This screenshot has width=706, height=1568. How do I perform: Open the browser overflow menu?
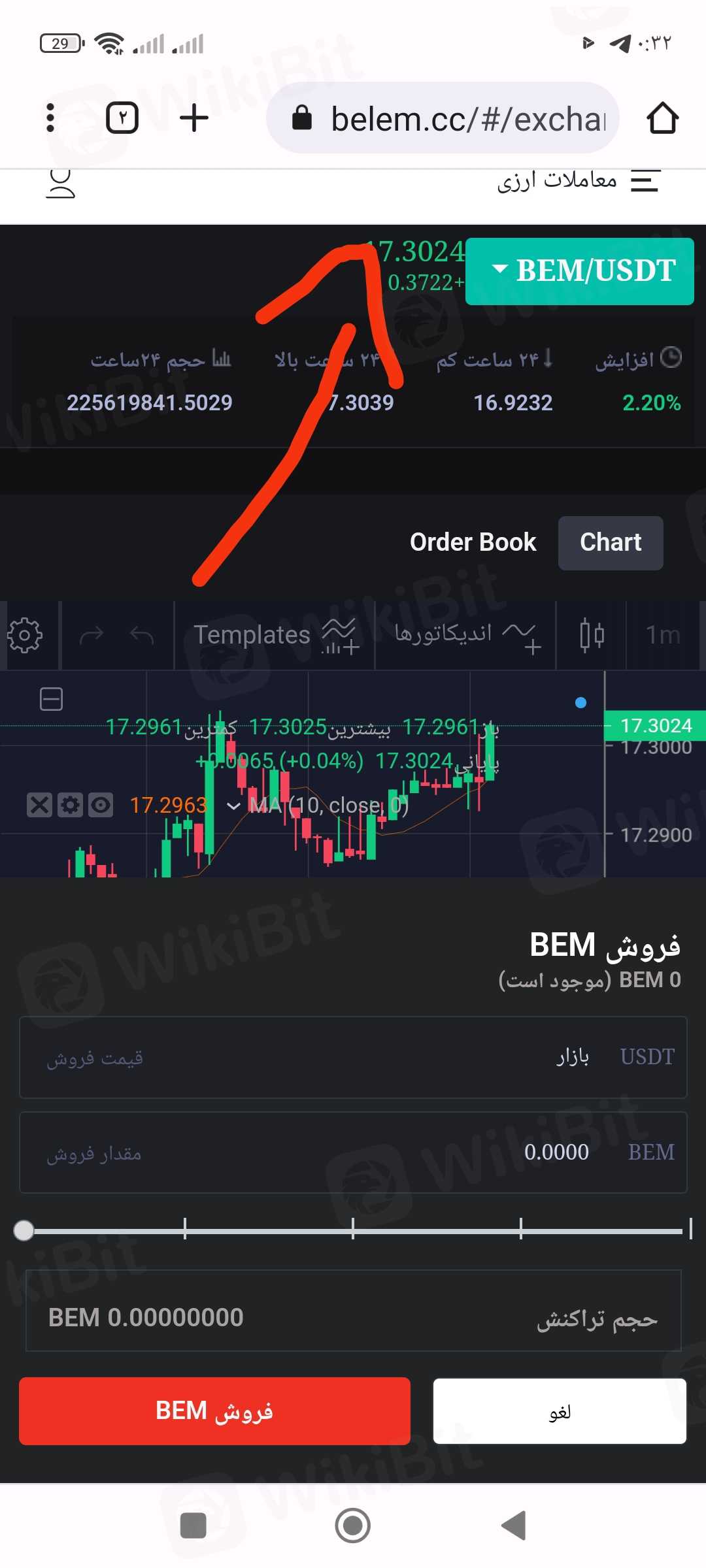[x=50, y=118]
